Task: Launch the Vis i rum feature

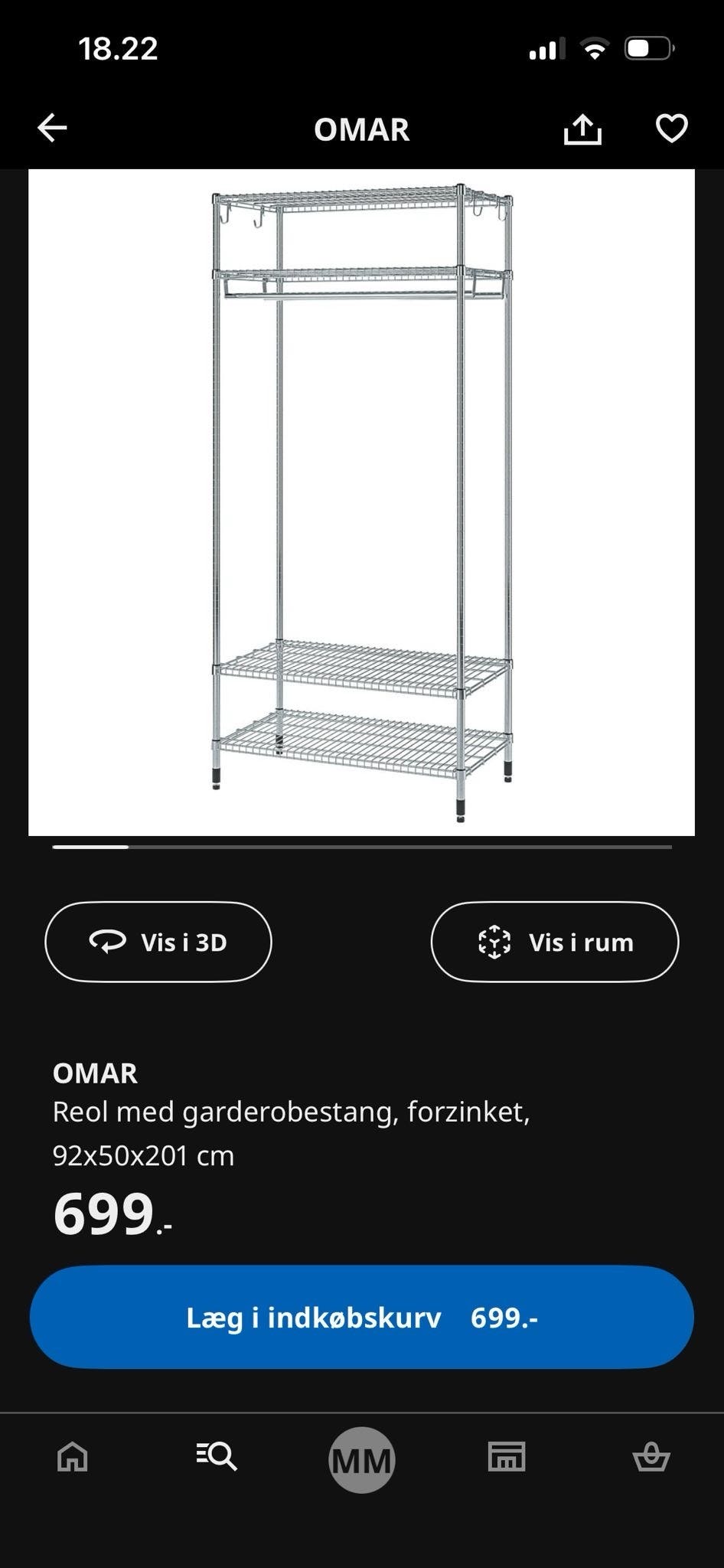Action: click(x=555, y=942)
